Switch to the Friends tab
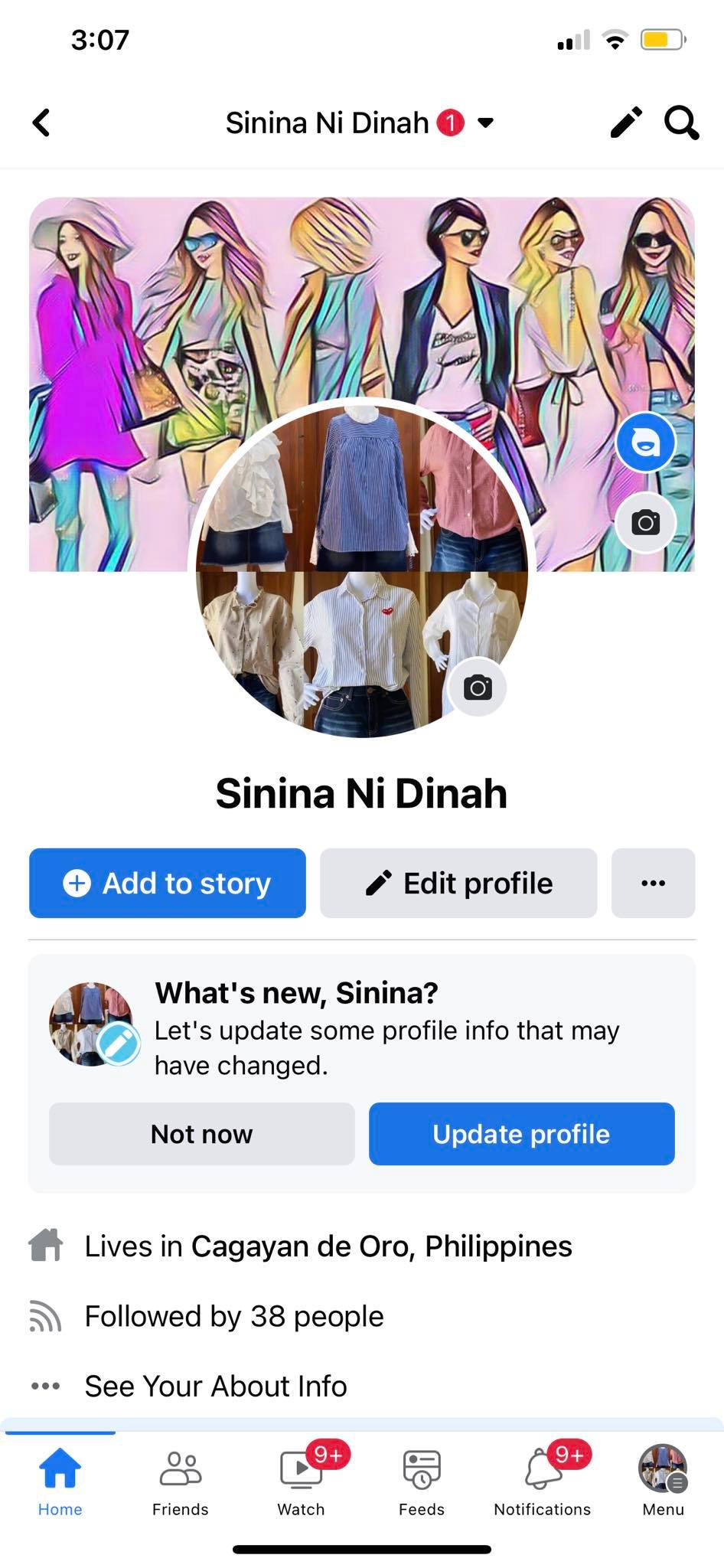This screenshot has height=1568, width=724. (x=180, y=1481)
